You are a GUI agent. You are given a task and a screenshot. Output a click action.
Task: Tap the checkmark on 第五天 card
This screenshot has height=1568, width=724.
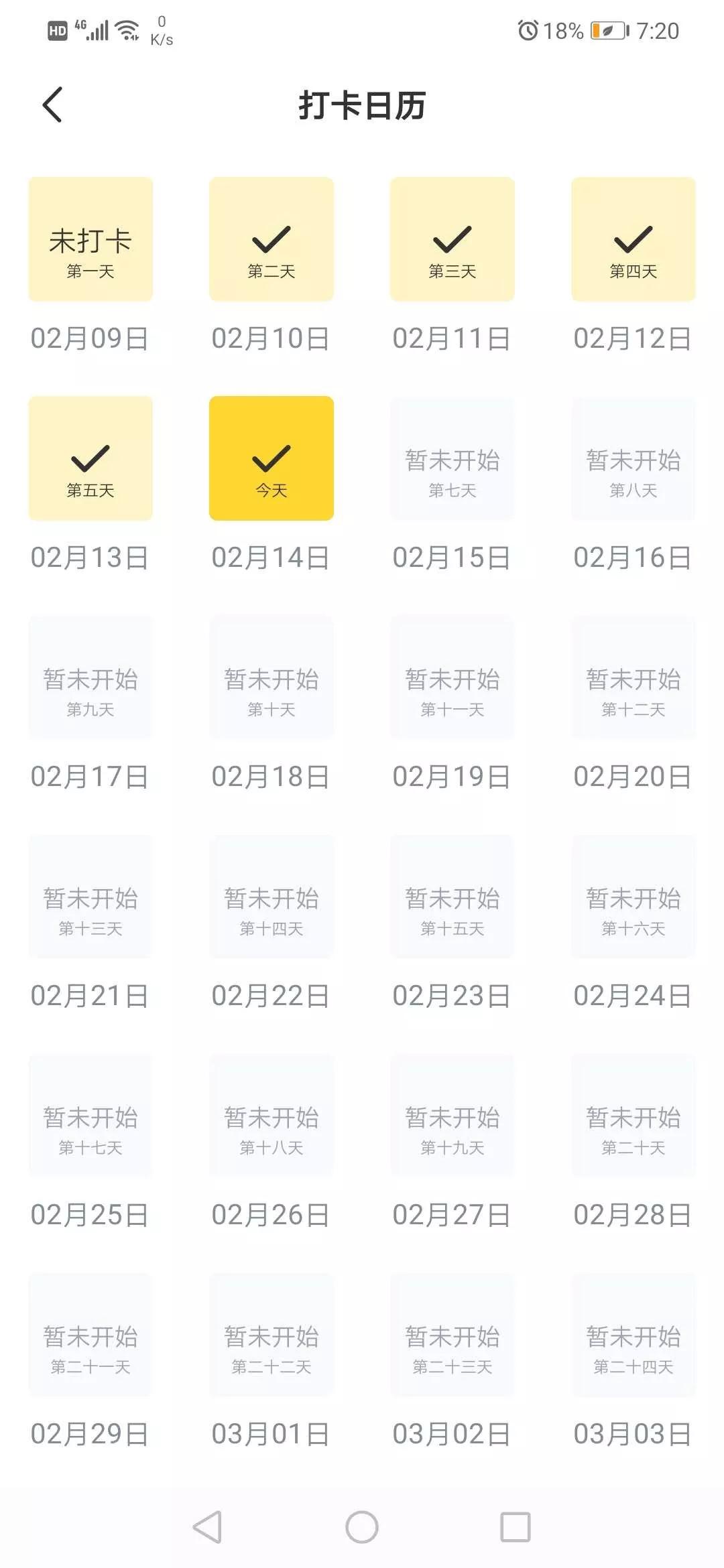click(90, 456)
